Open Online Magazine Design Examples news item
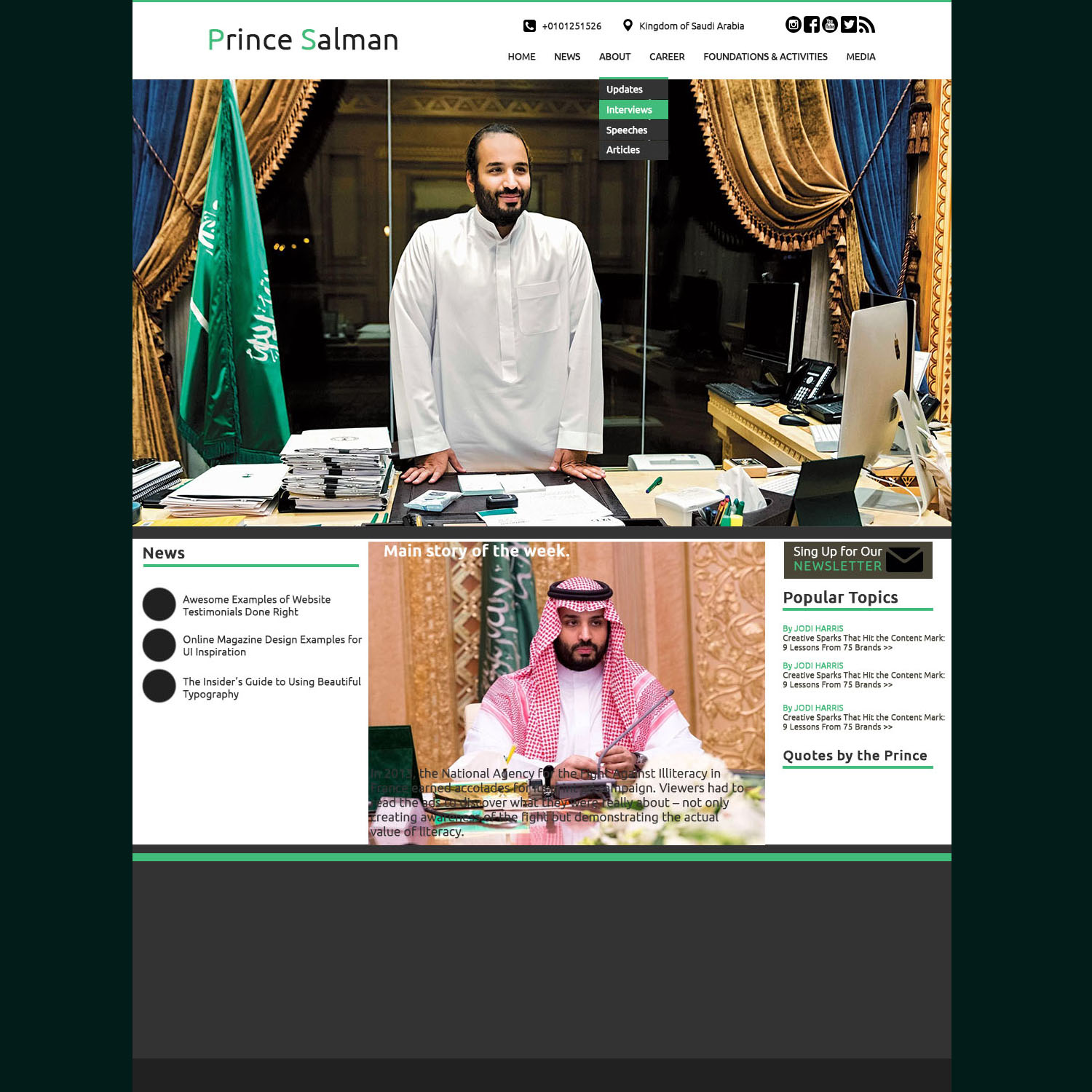1092x1092 pixels. 272,646
